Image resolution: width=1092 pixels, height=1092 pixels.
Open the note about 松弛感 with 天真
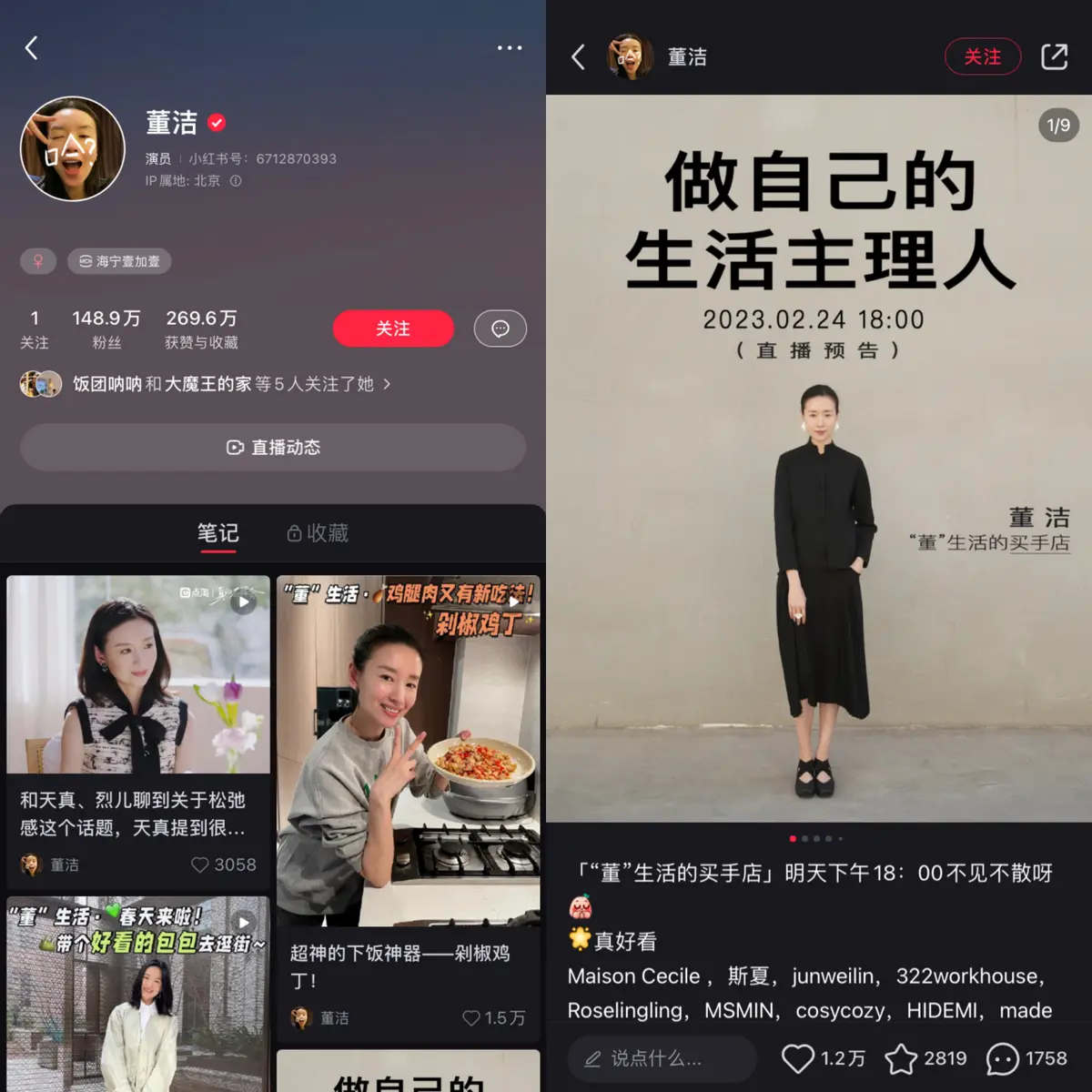[x=138, y=710]
